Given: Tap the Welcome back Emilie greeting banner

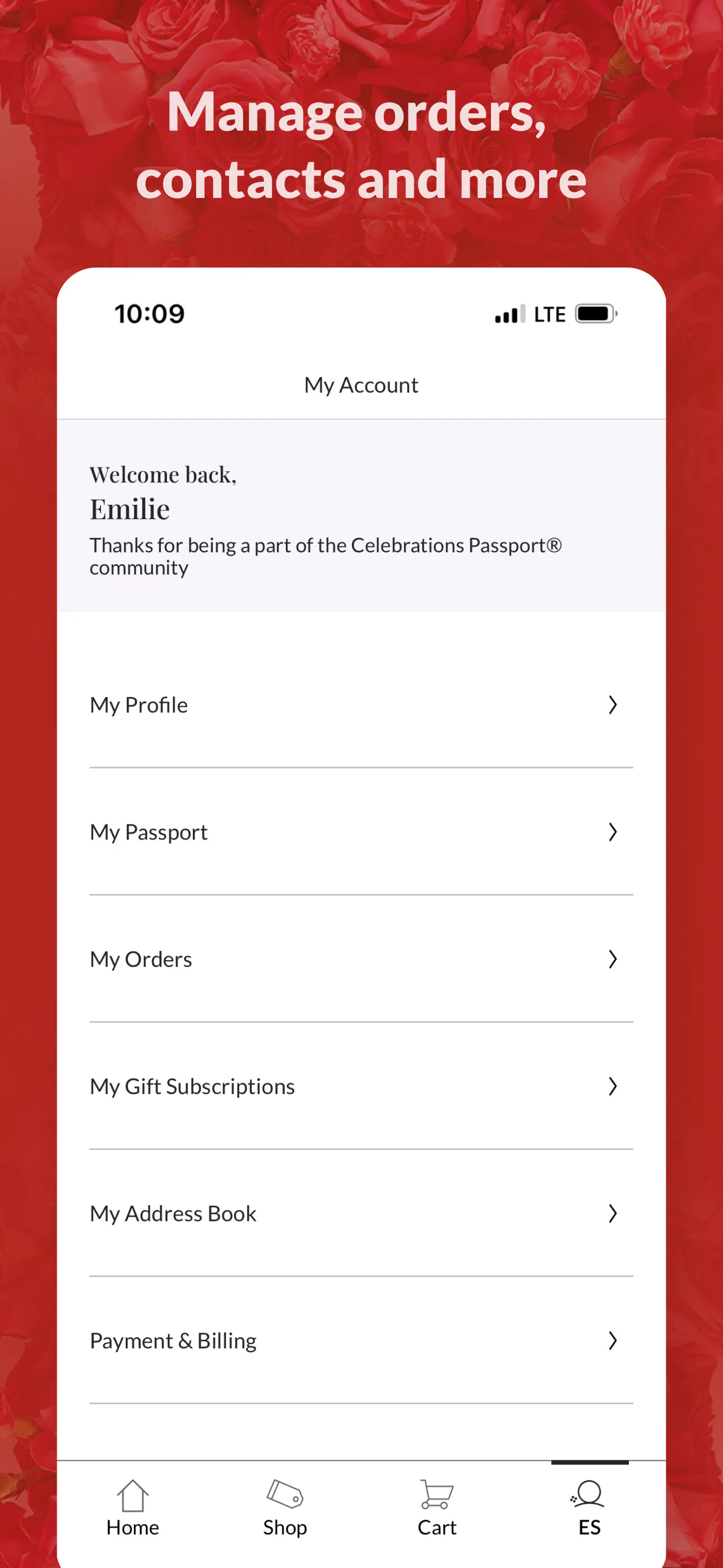Looking at the screenshot, I should pyautogui.click(x=360, y=520).
